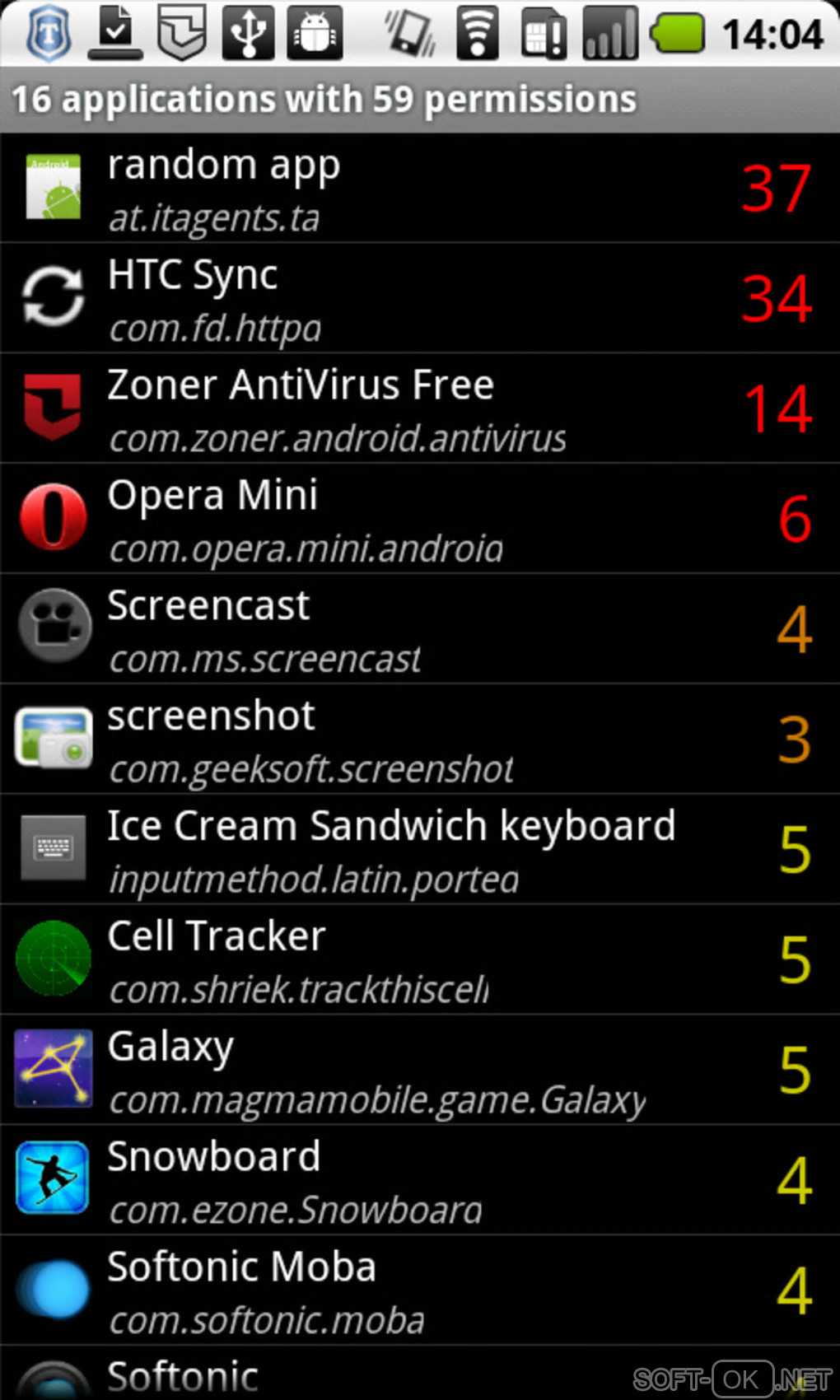
Task: Select HTC Sync from the list
Action: coord(420,298)
